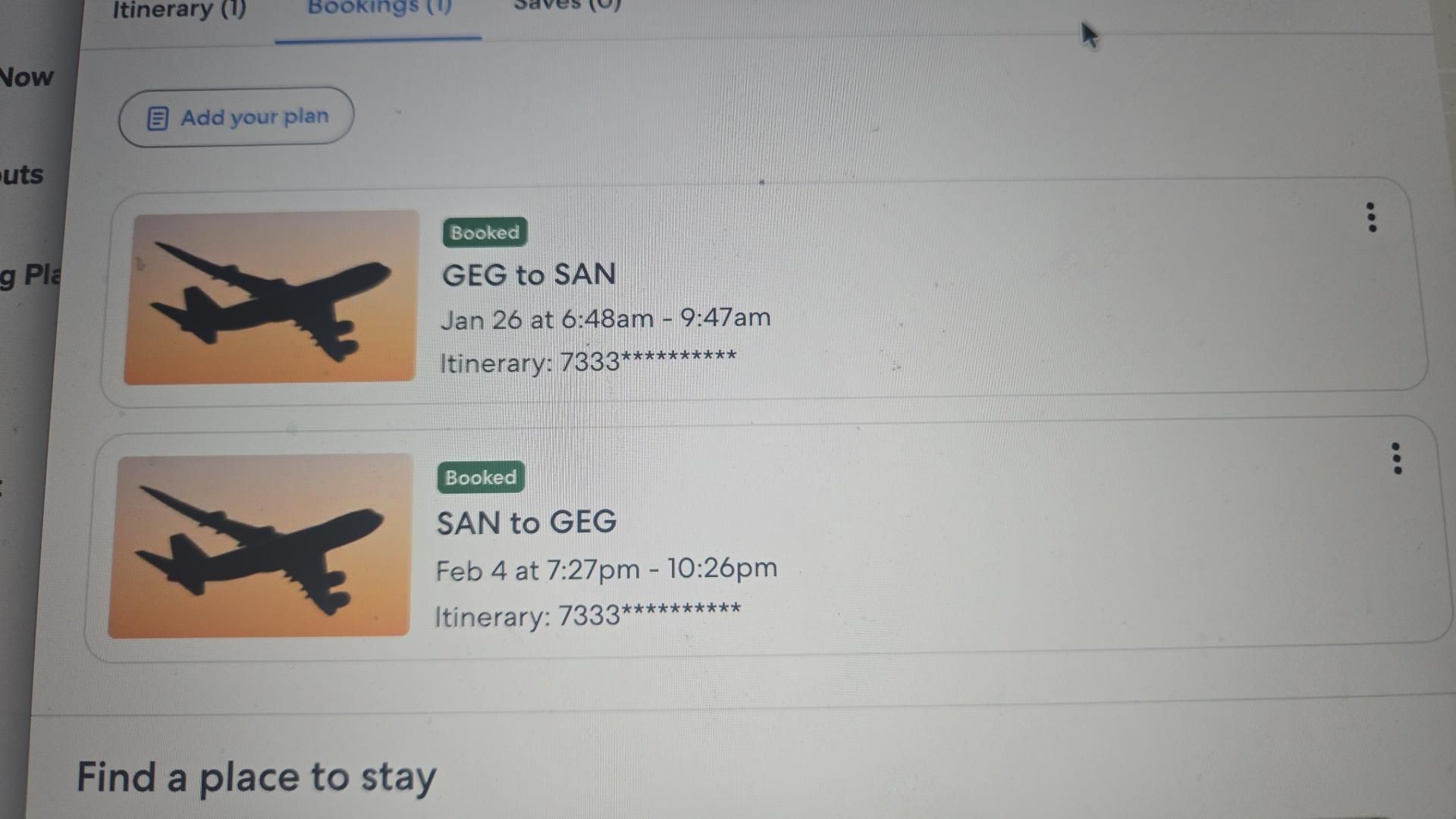Open overflow menu for SAN to GEG flight

1397,459
